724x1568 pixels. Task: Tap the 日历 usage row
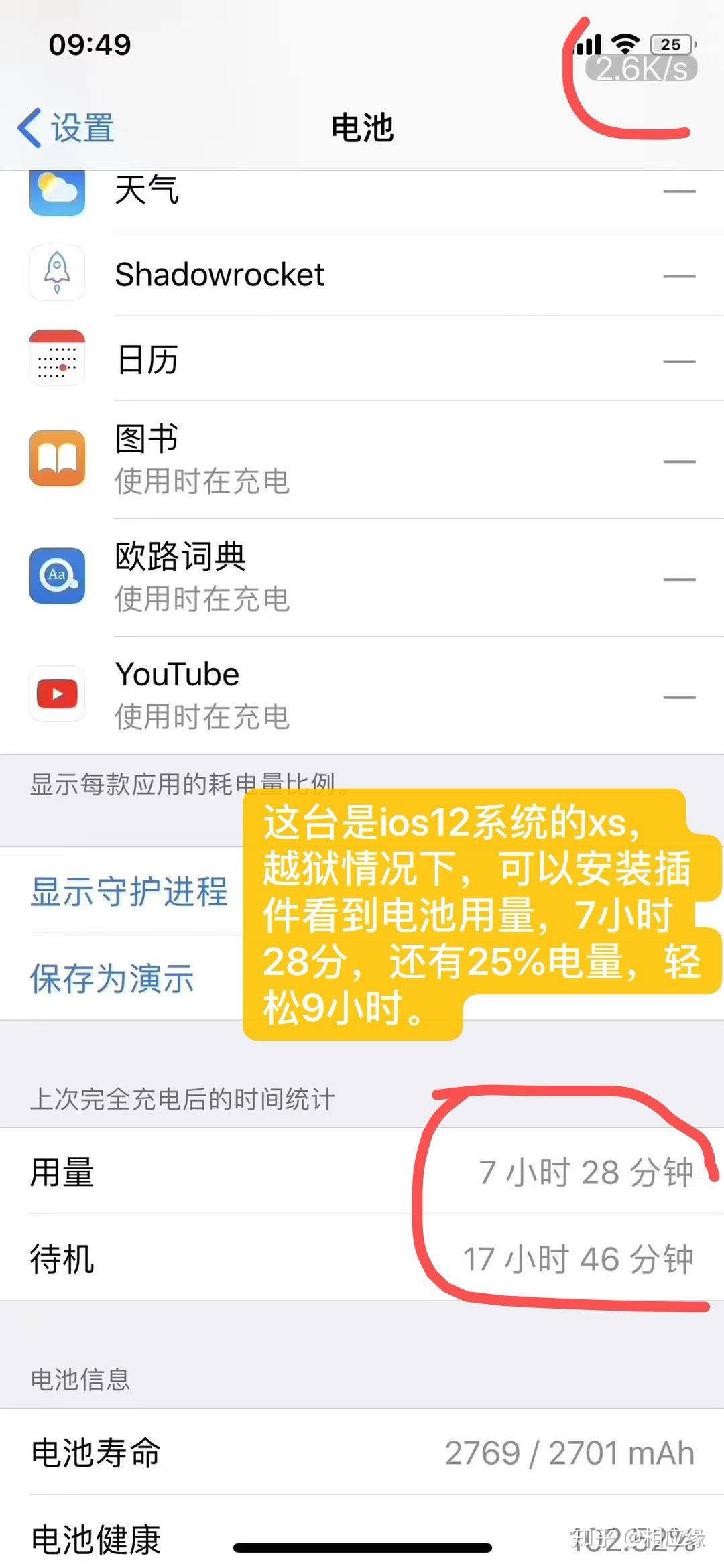click(x=362, y=360)
